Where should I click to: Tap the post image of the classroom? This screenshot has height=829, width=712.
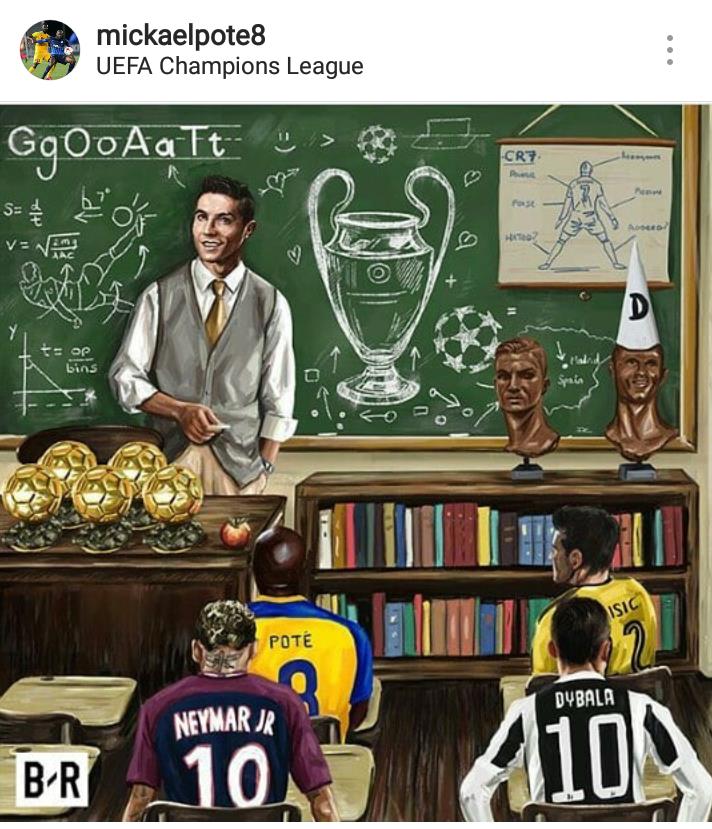pos(356,464)
